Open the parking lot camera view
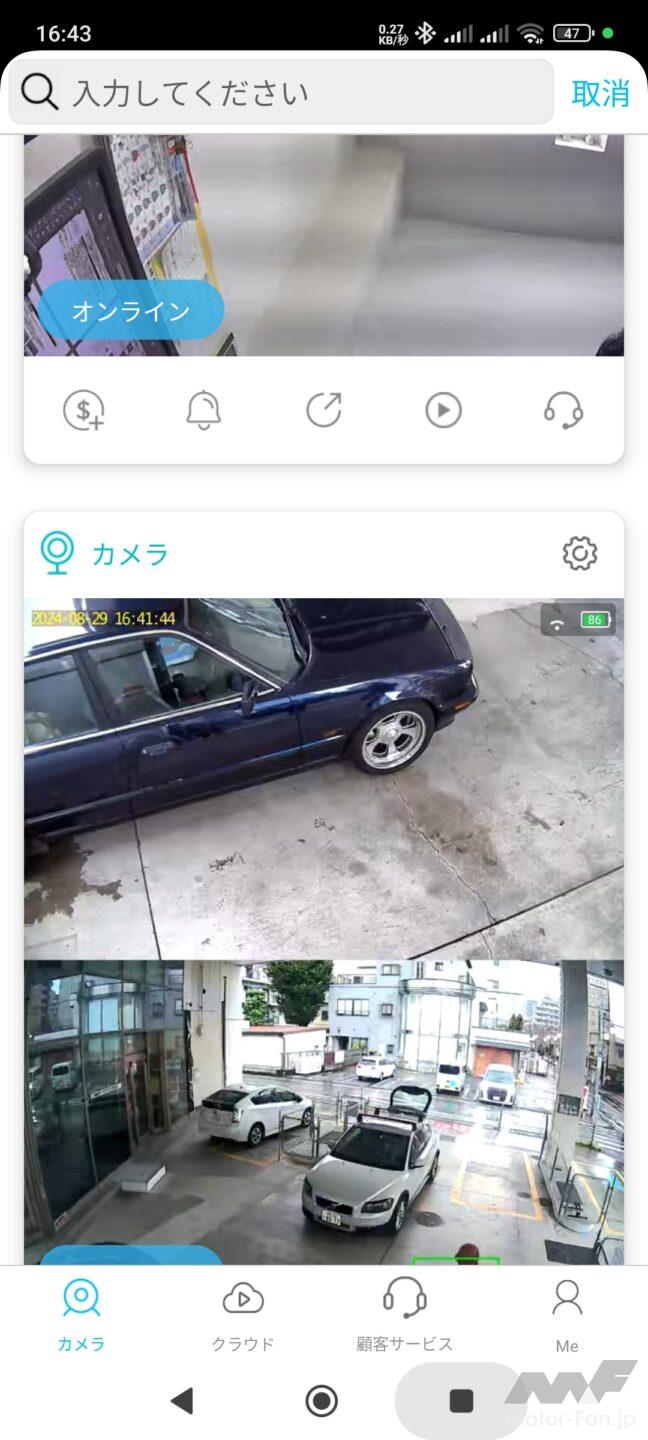 point(324,1110)
